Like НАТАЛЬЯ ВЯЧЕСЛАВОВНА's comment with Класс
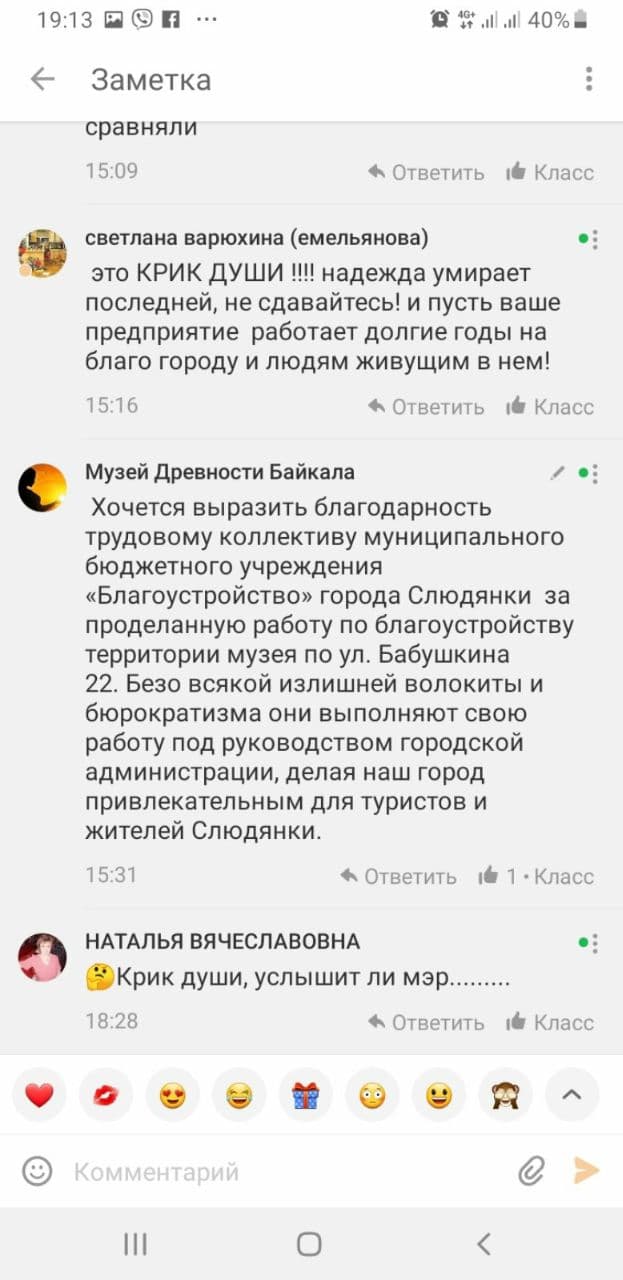The image size is (623, 1280). 550,1023
